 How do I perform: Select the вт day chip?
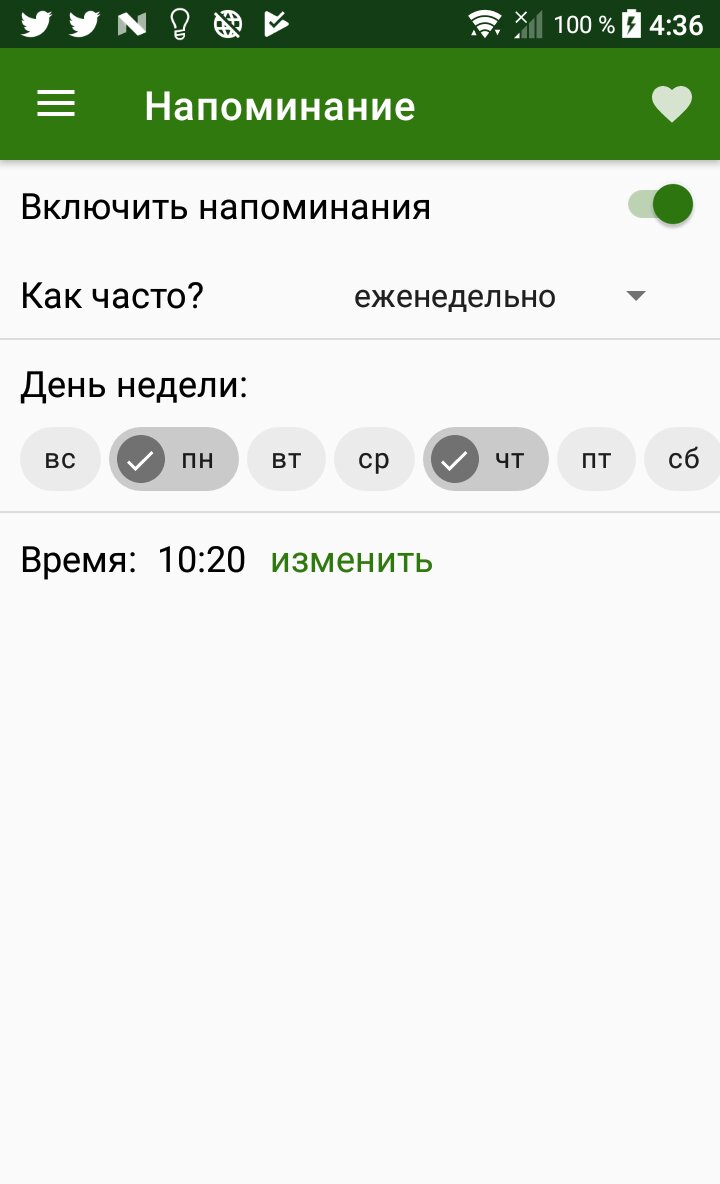click(286, 459)
